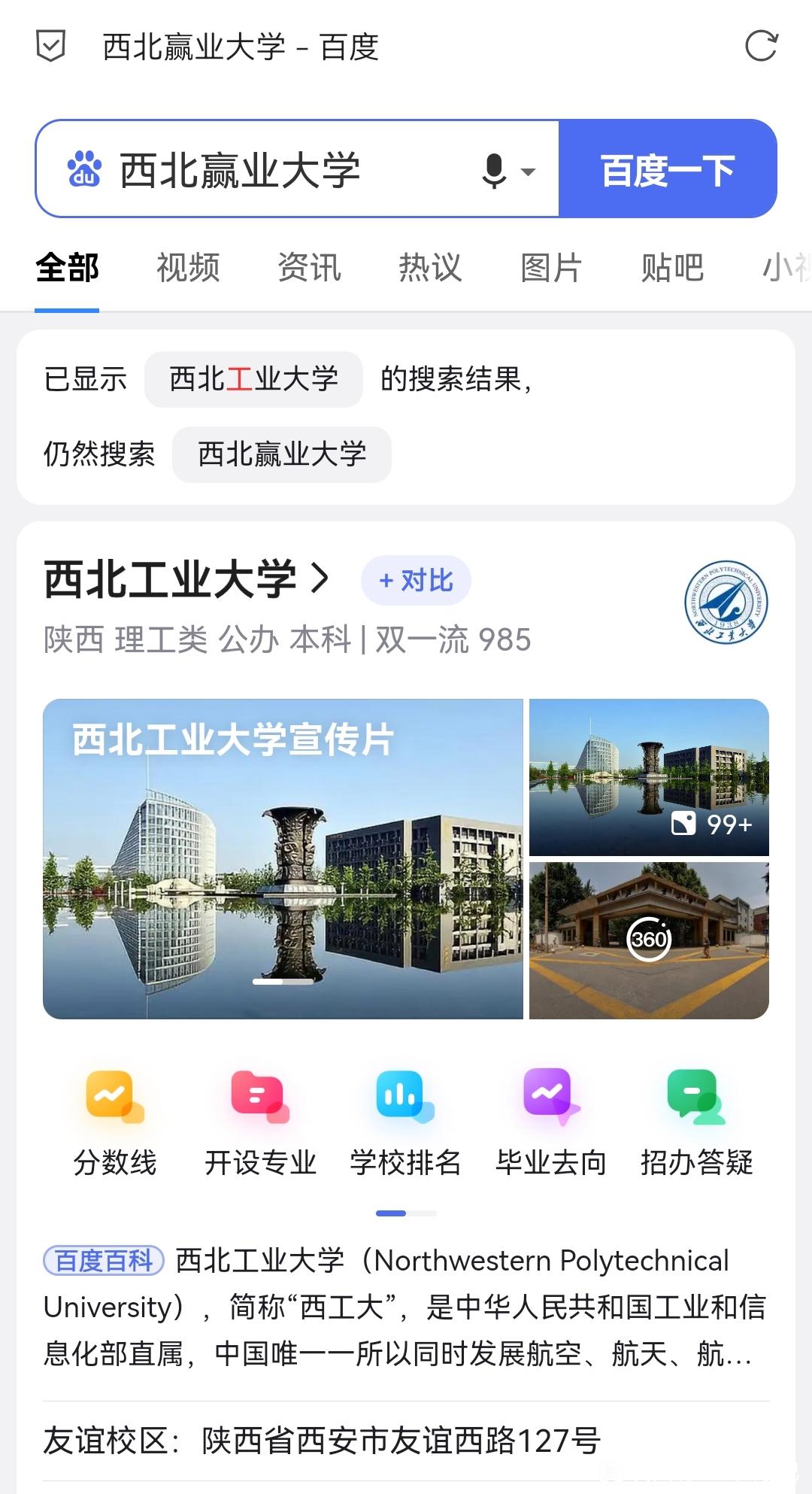Image resolution: width=812 pixels, height=1494 pixels.
Task: Open the 热议 tab
Action: click(430, 268)
